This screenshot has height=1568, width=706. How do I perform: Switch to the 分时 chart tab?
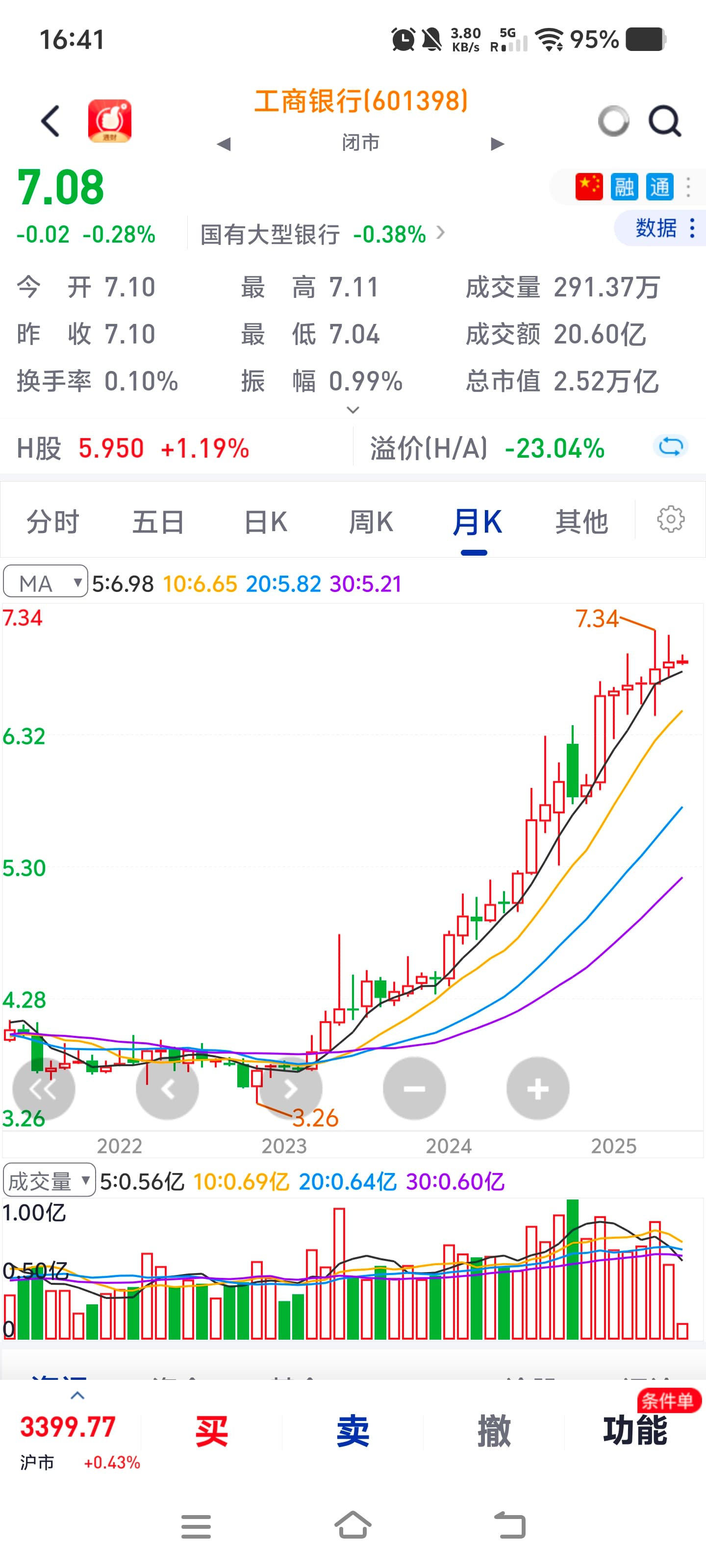pyautogui.click(x=52, y=522)
